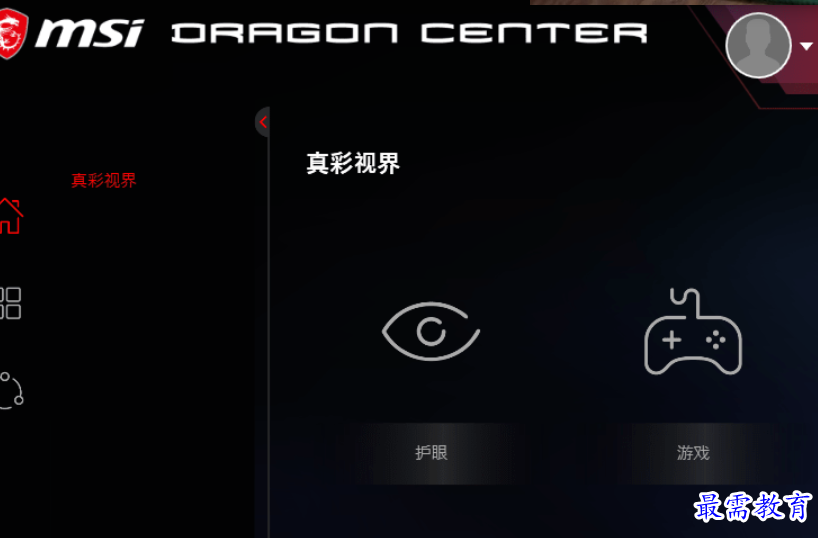This screenshot has height=538, width=818.
Task: Collapse the sidebar with red arrow
Action: [x=262, y=122]
